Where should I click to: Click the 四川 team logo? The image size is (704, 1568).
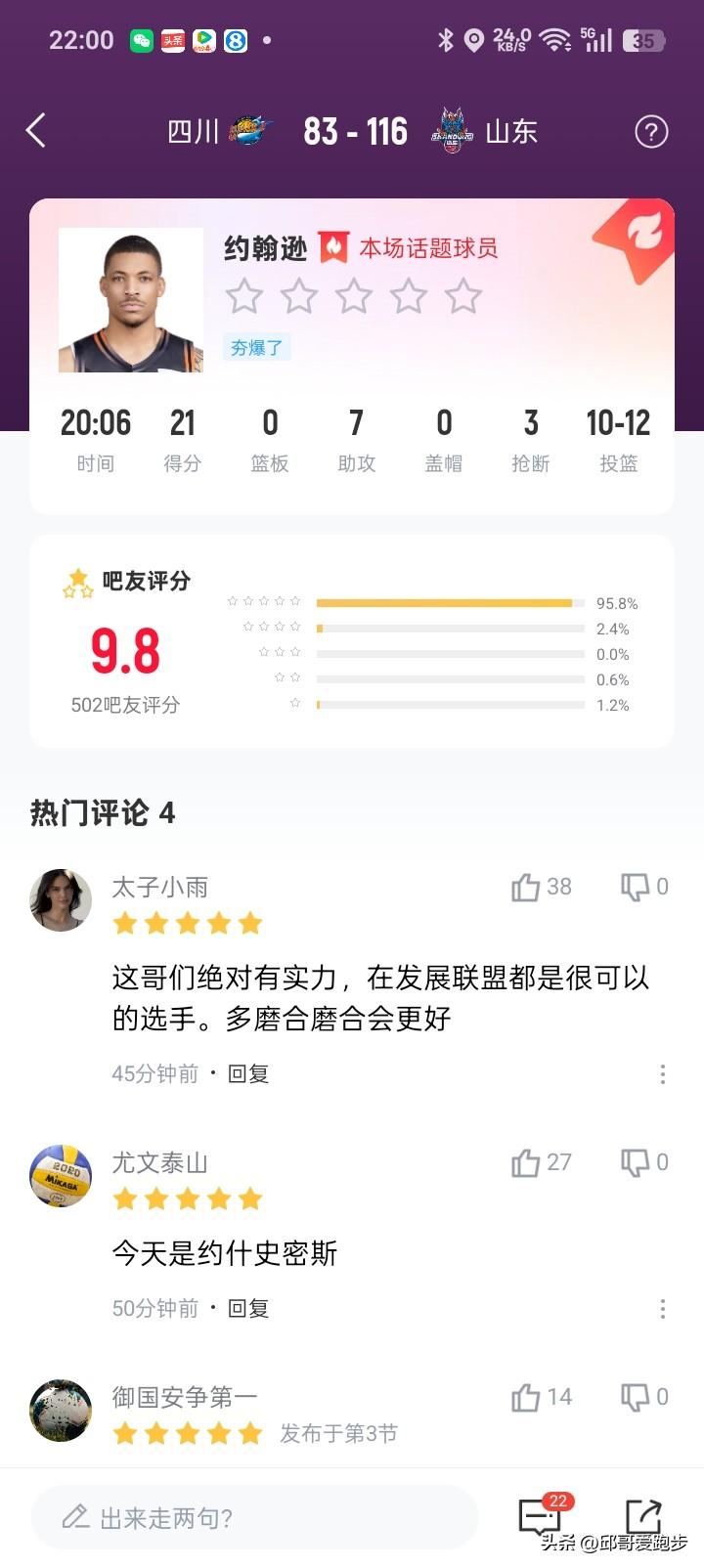(247, 129)
